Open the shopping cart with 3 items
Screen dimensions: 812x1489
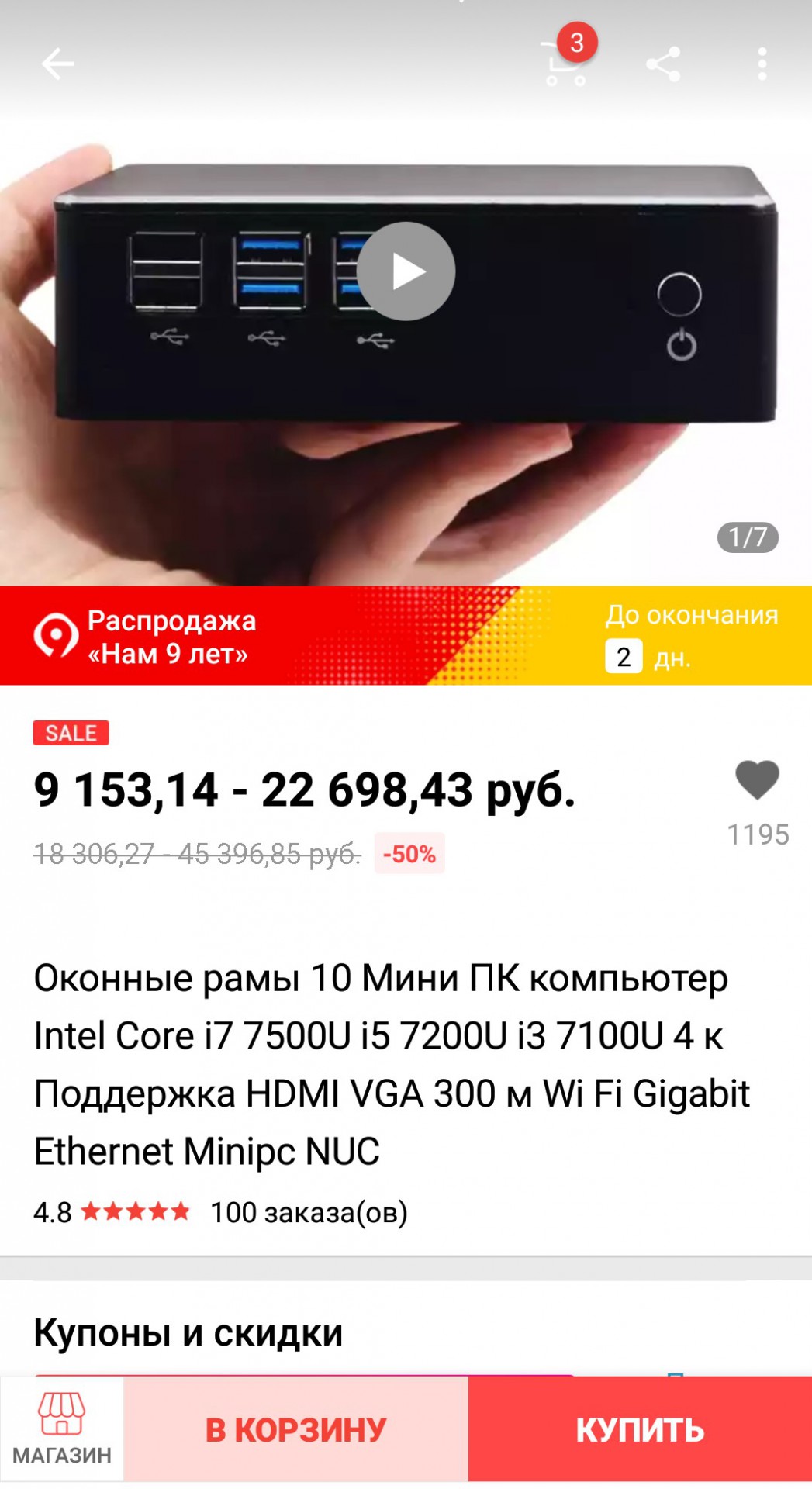pos(565,62)
